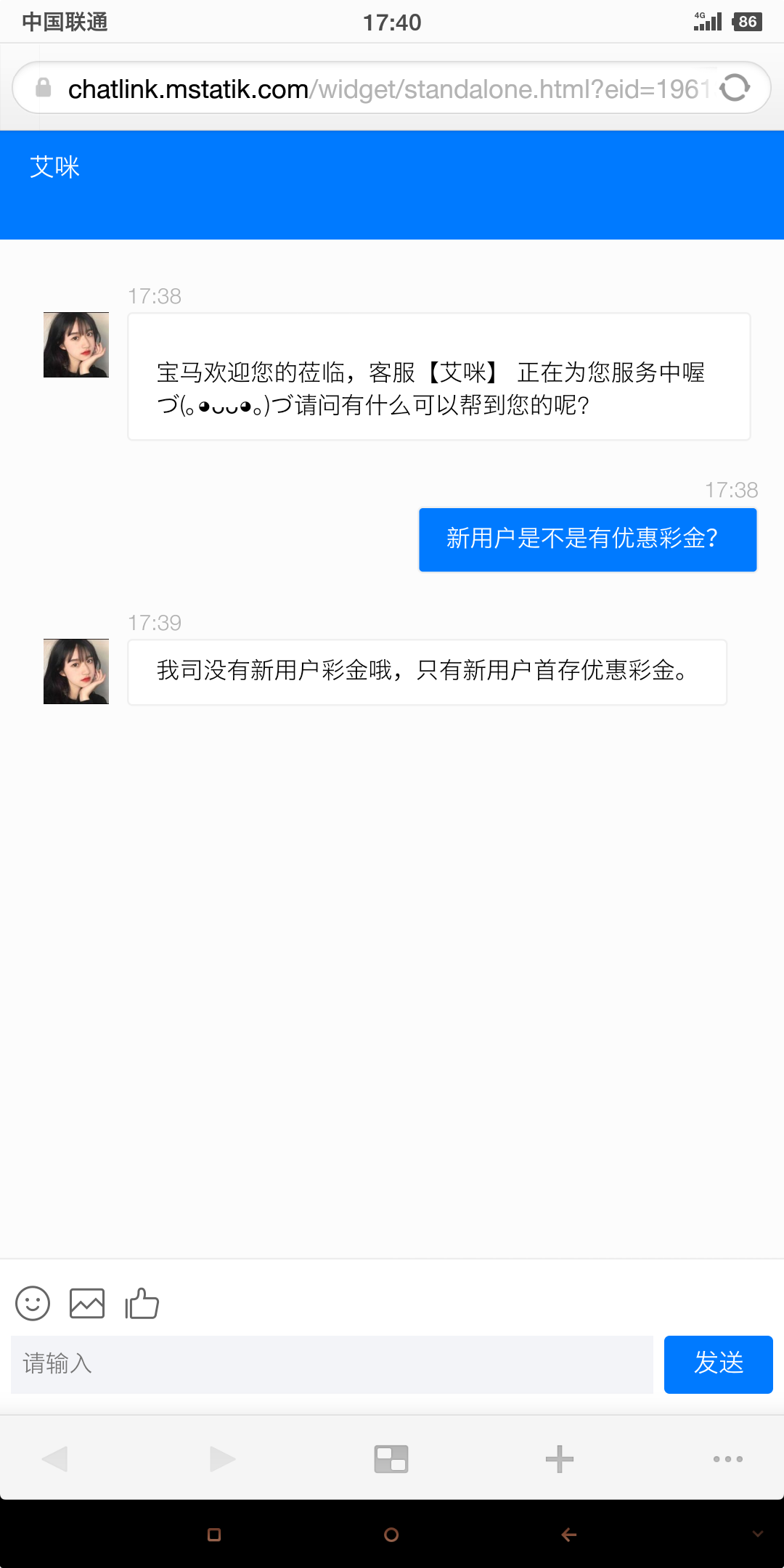The height and width of the screenshot is (1568, 784).
Task: Tap the plus icon to open new tab
Action: [x=558, y=1458]
